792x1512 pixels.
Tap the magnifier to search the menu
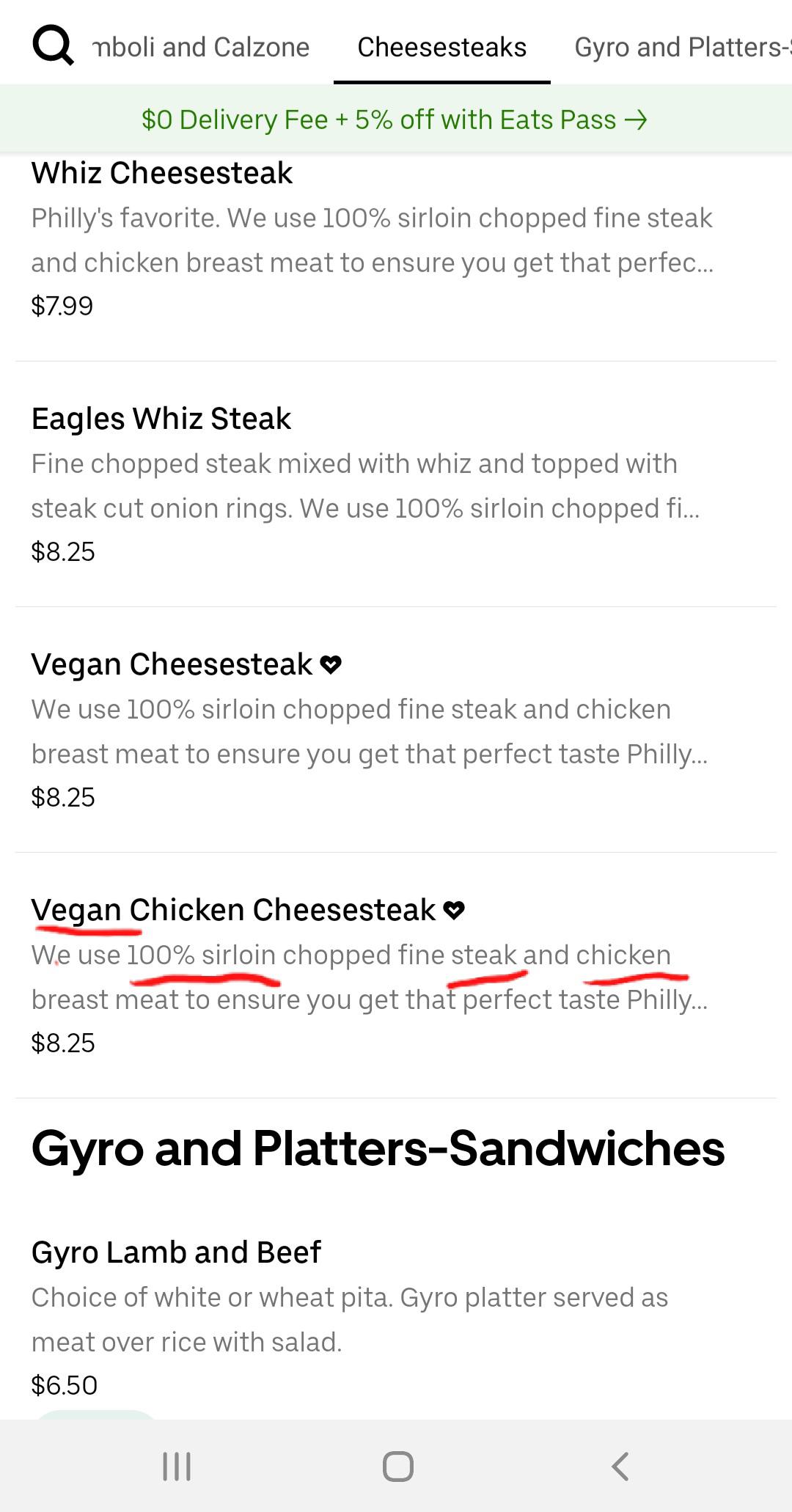54,45
